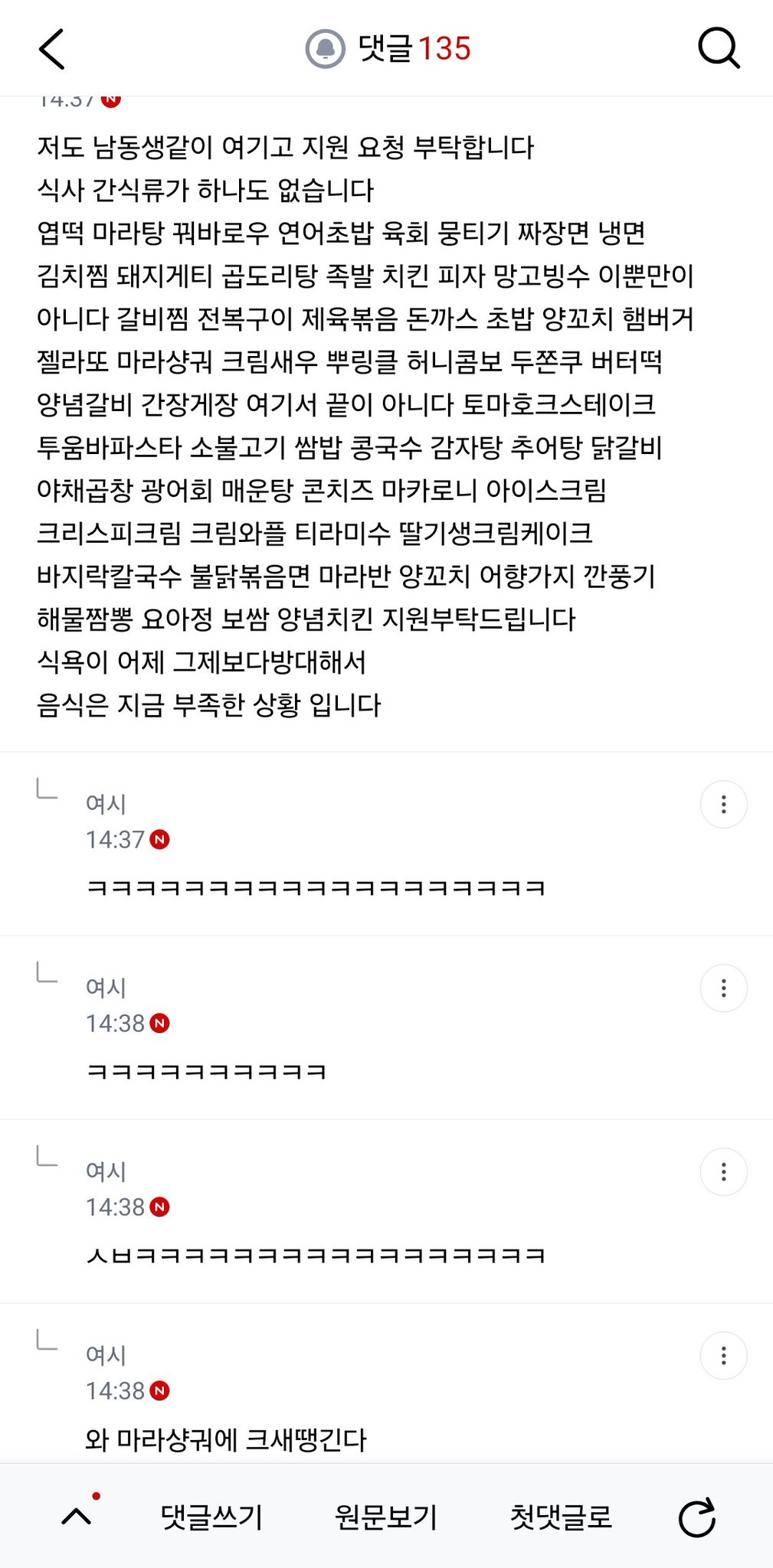The image size is (773, 1568).
Task: Go back using the top-left arrow
Action: [x=52, y=49]
